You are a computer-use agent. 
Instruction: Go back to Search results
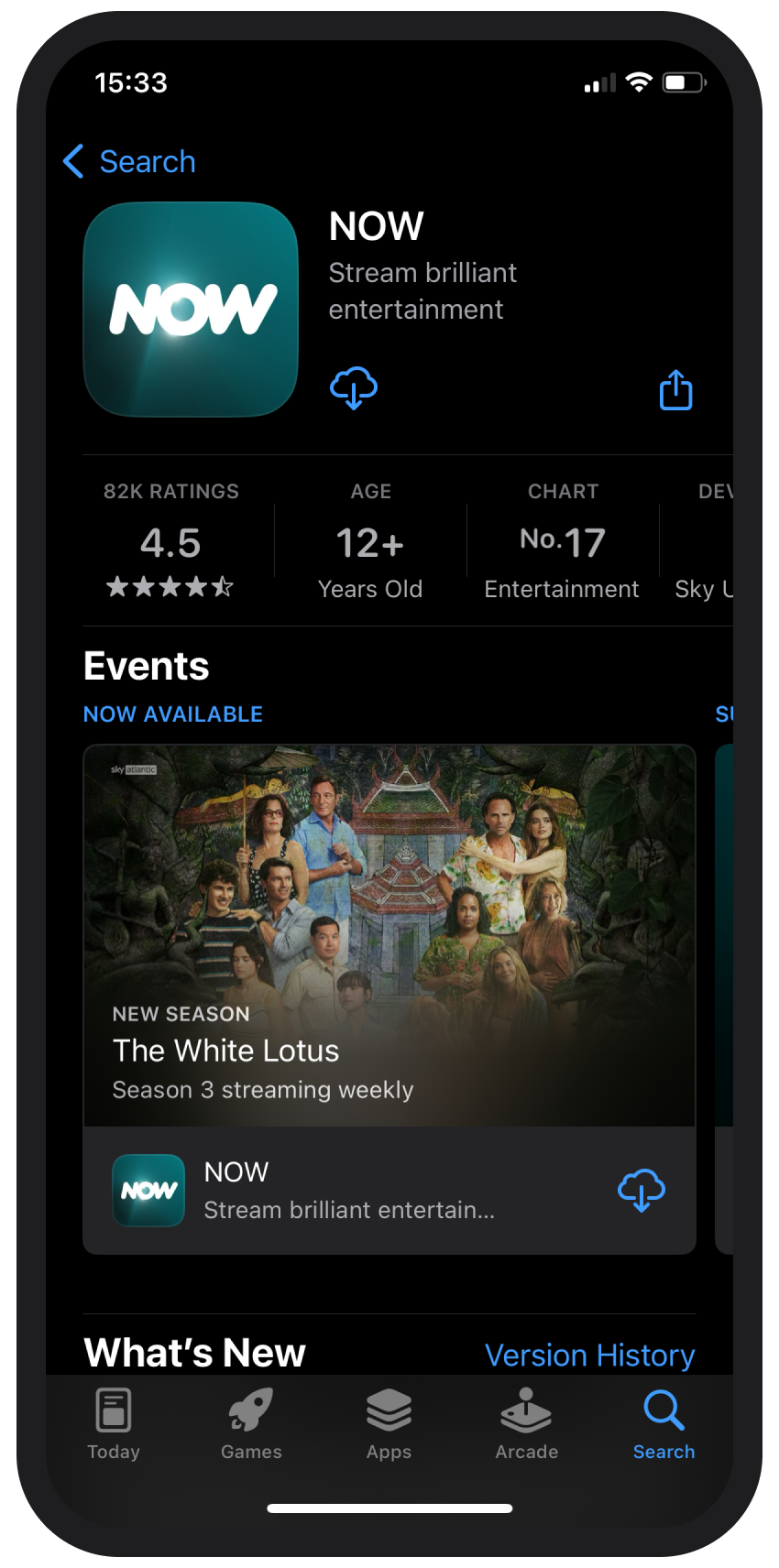(129, 161)
